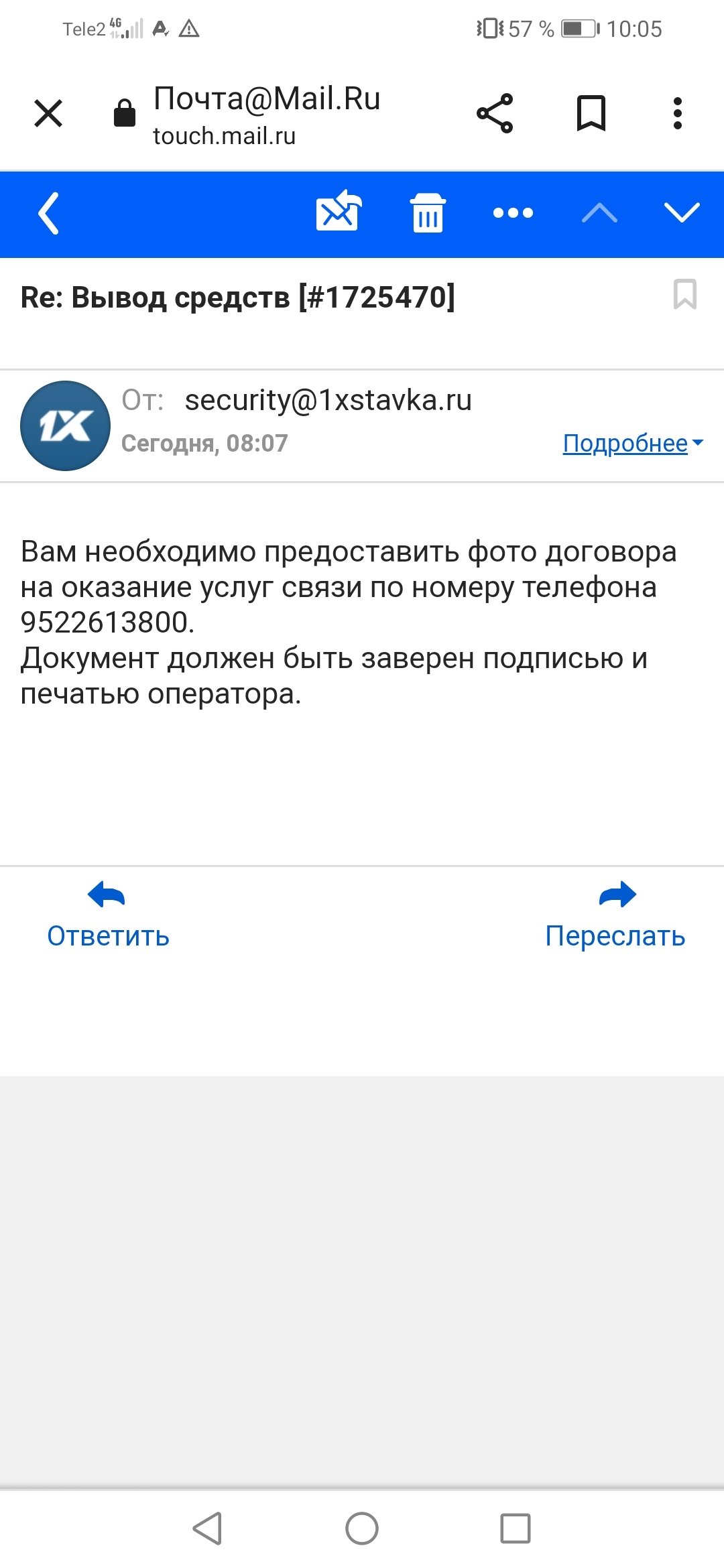Open more actions in the blue toolbar
This screenshot has height=1568, width=724.
pyautogui.click(x=513, y=214)
